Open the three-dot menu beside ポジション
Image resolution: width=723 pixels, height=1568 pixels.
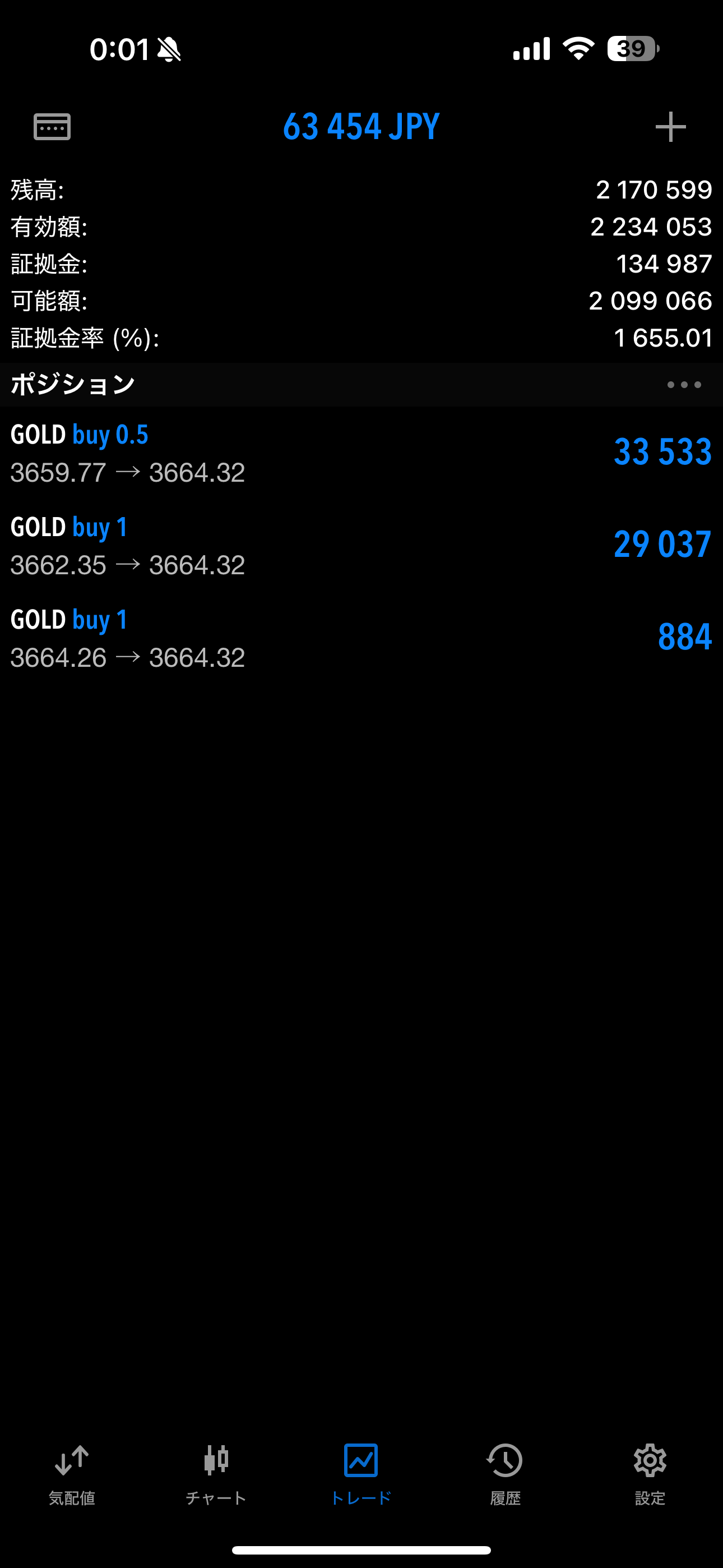(x=684, y=385)
